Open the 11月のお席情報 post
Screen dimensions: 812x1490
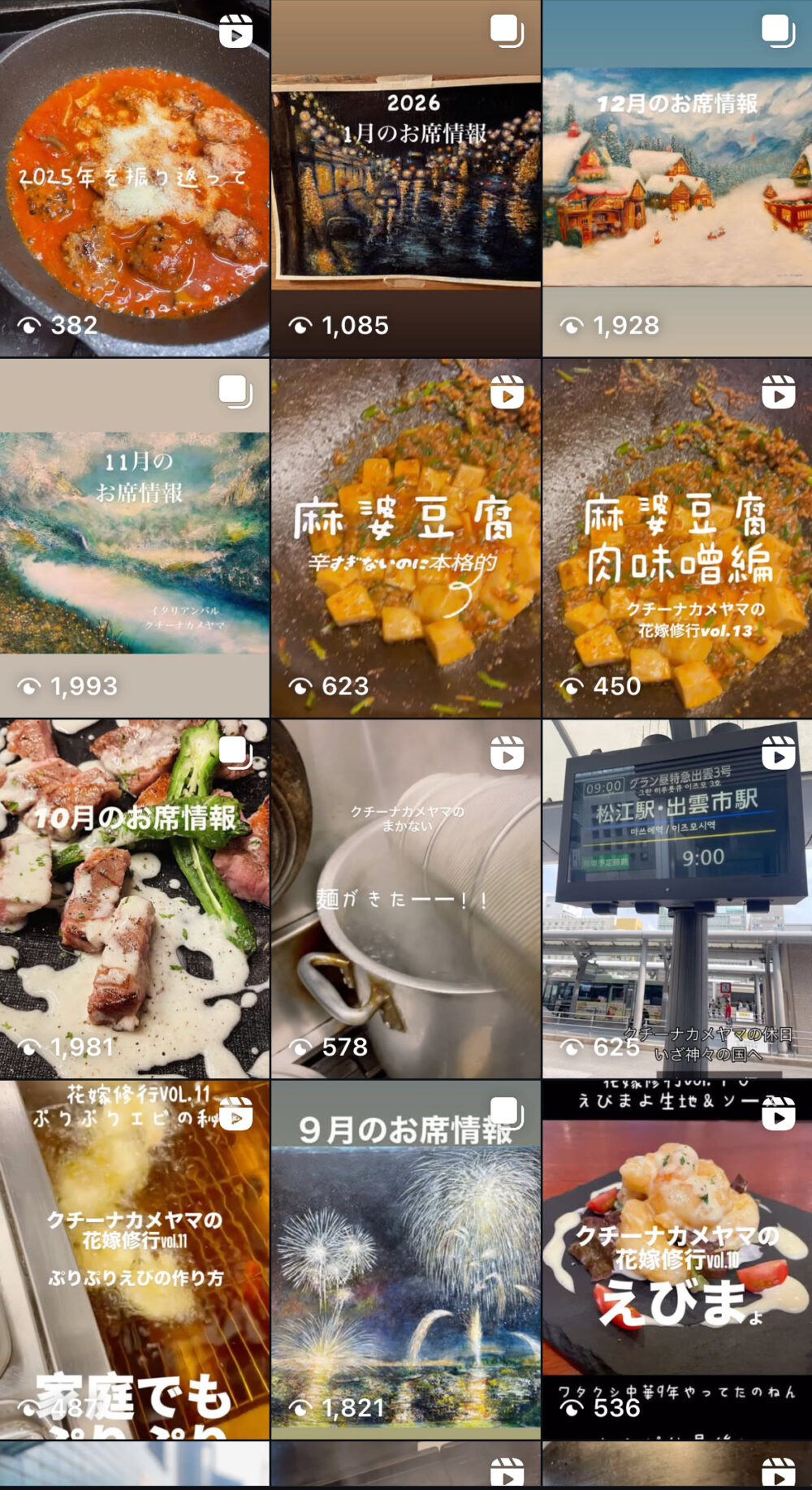coord(134,538)
